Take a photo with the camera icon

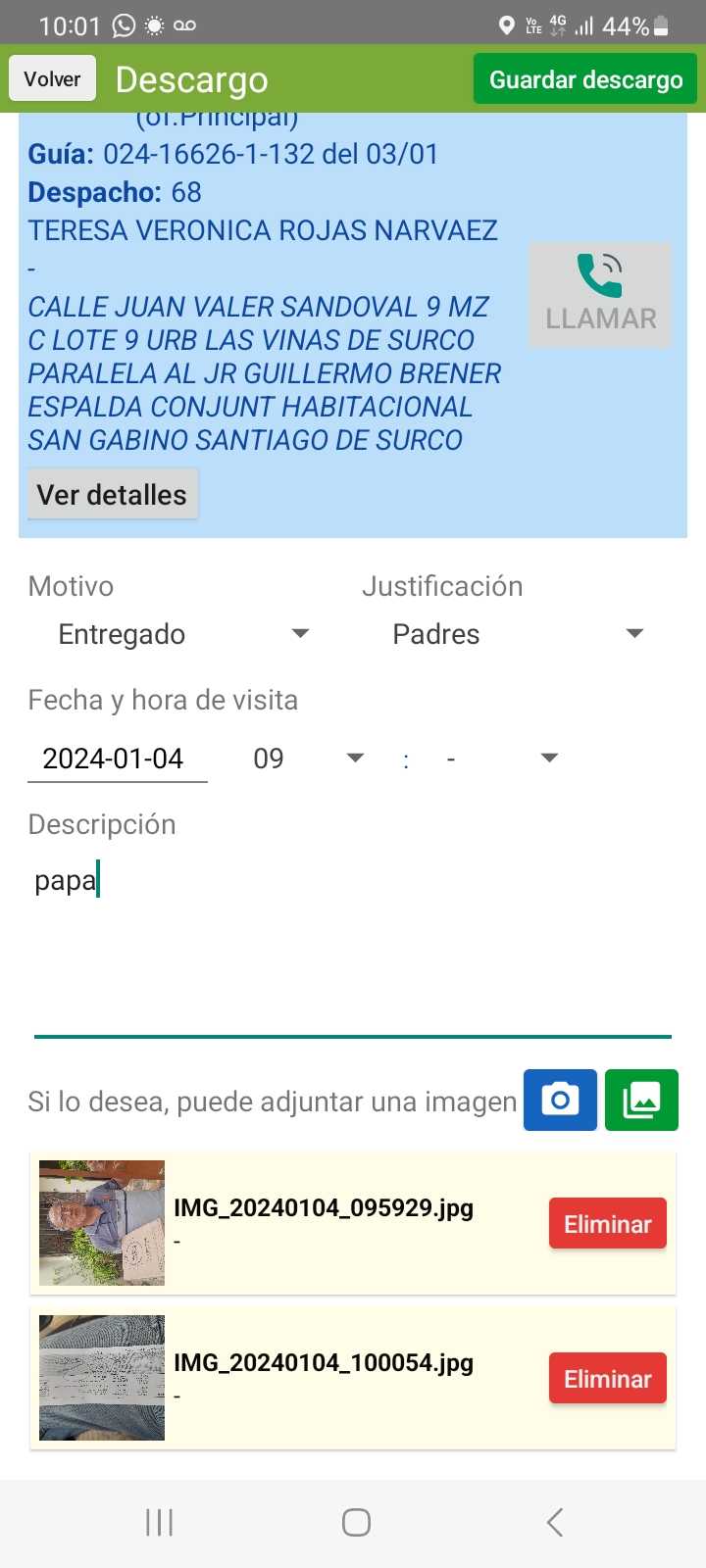pyautogui.click(x=560, y=1100)
